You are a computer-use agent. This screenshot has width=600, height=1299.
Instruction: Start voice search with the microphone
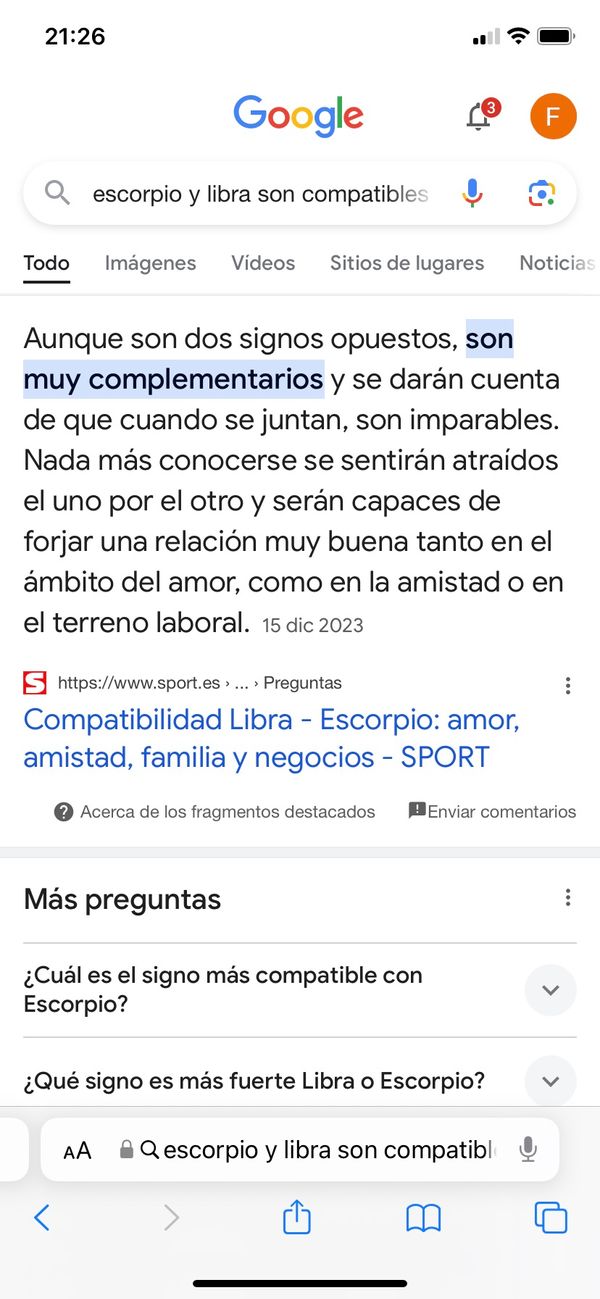[x=472, y=194]
